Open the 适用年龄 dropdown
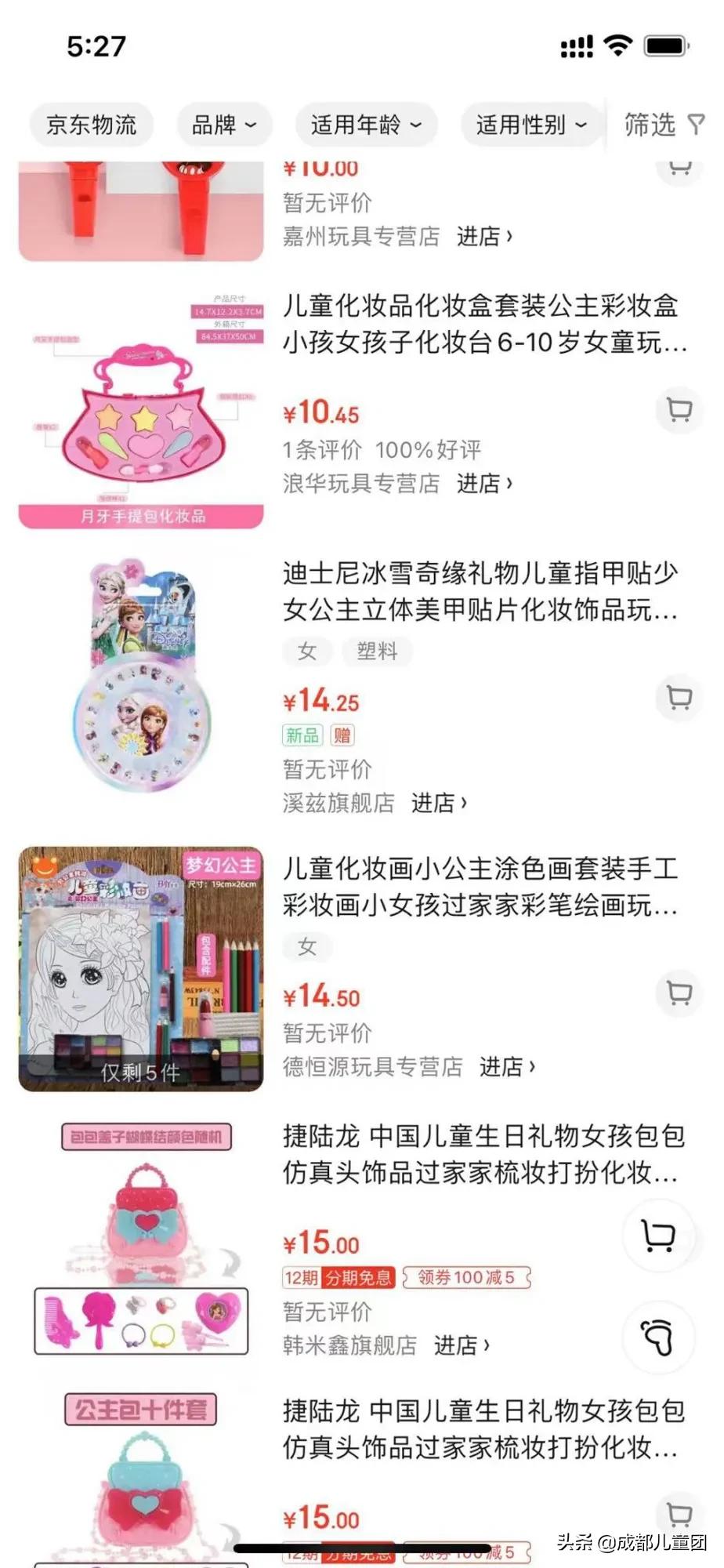This screenshot has height=1568, width=724. coord(367,125)
